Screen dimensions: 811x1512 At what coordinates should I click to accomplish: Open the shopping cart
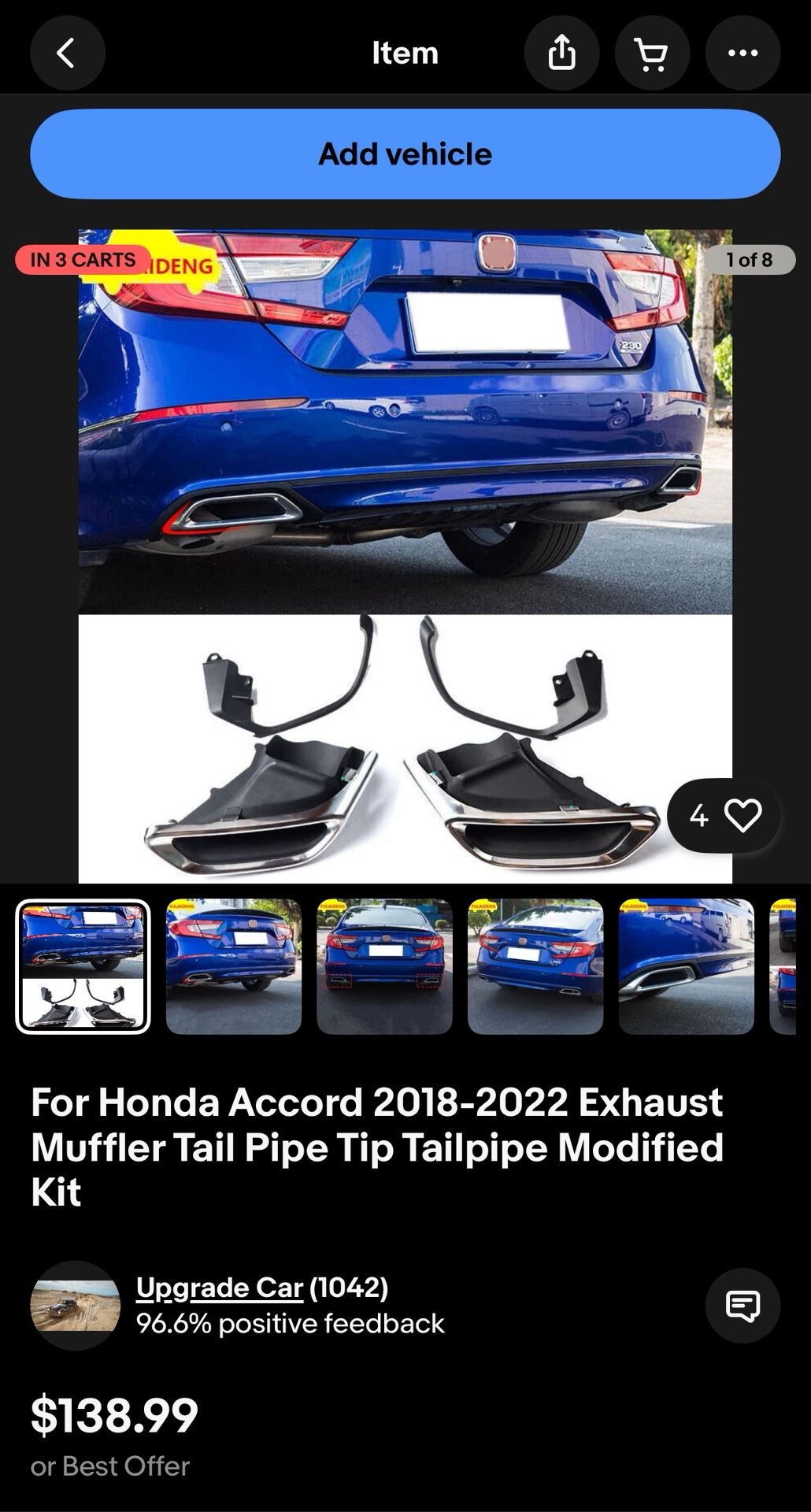652,53
